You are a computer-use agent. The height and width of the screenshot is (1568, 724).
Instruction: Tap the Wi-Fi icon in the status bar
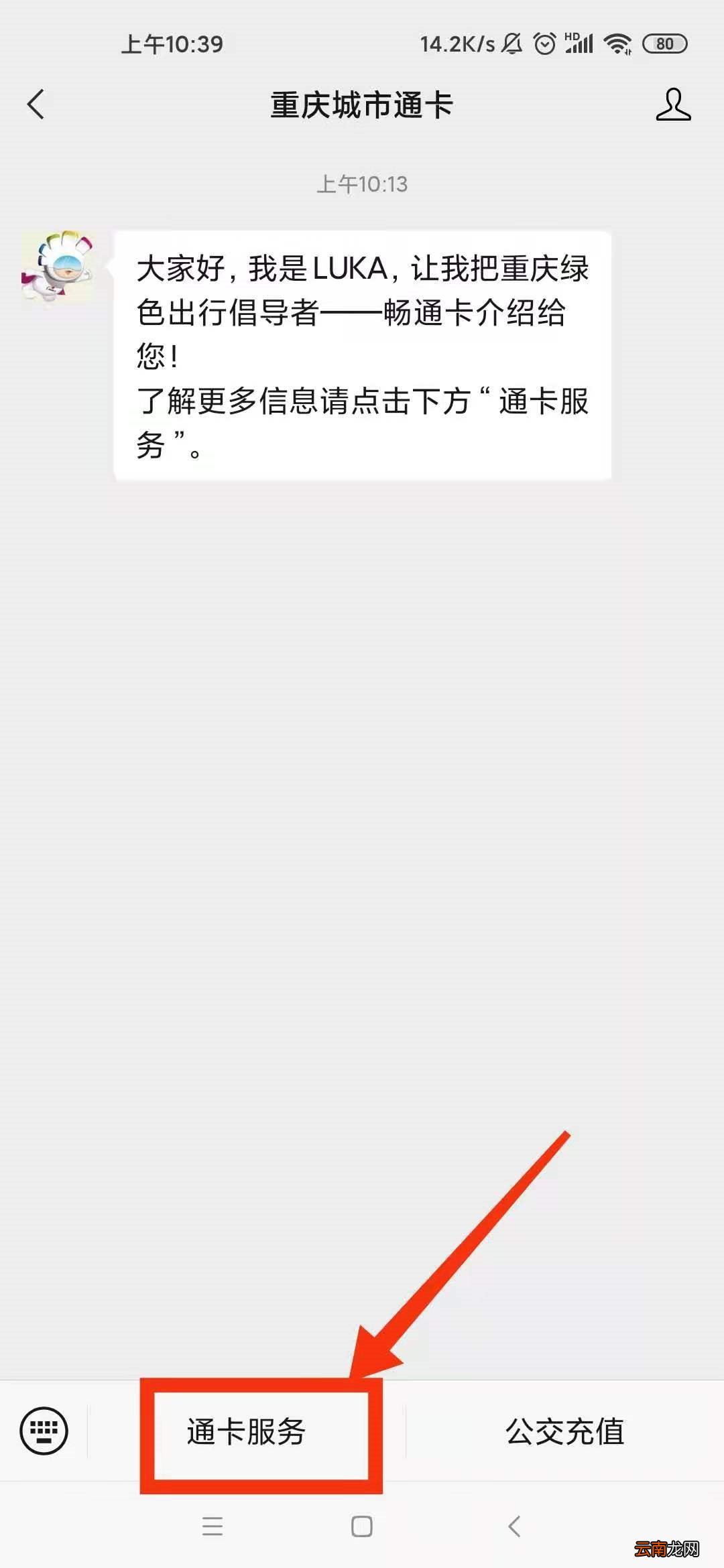click(x=617, y=44)
